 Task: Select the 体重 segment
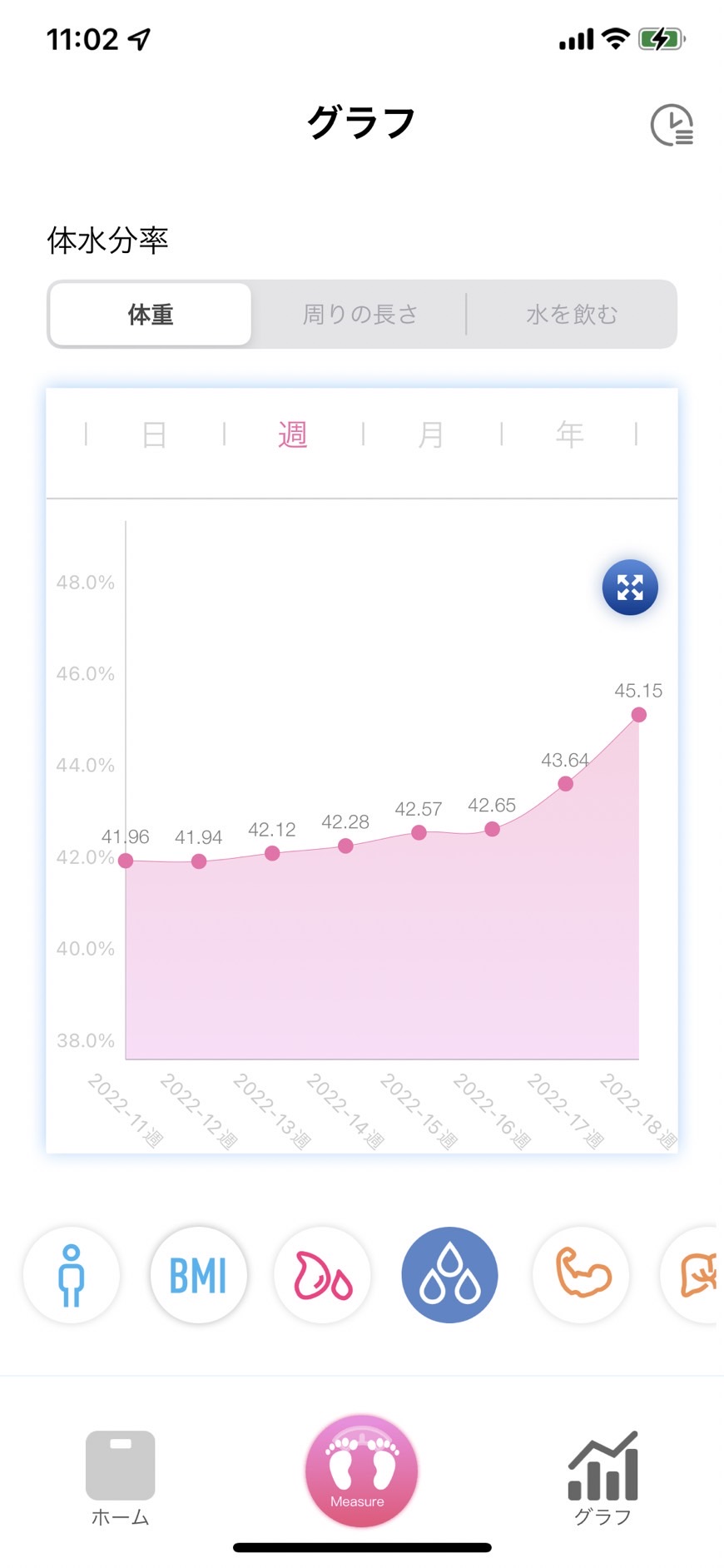point(150,315)
